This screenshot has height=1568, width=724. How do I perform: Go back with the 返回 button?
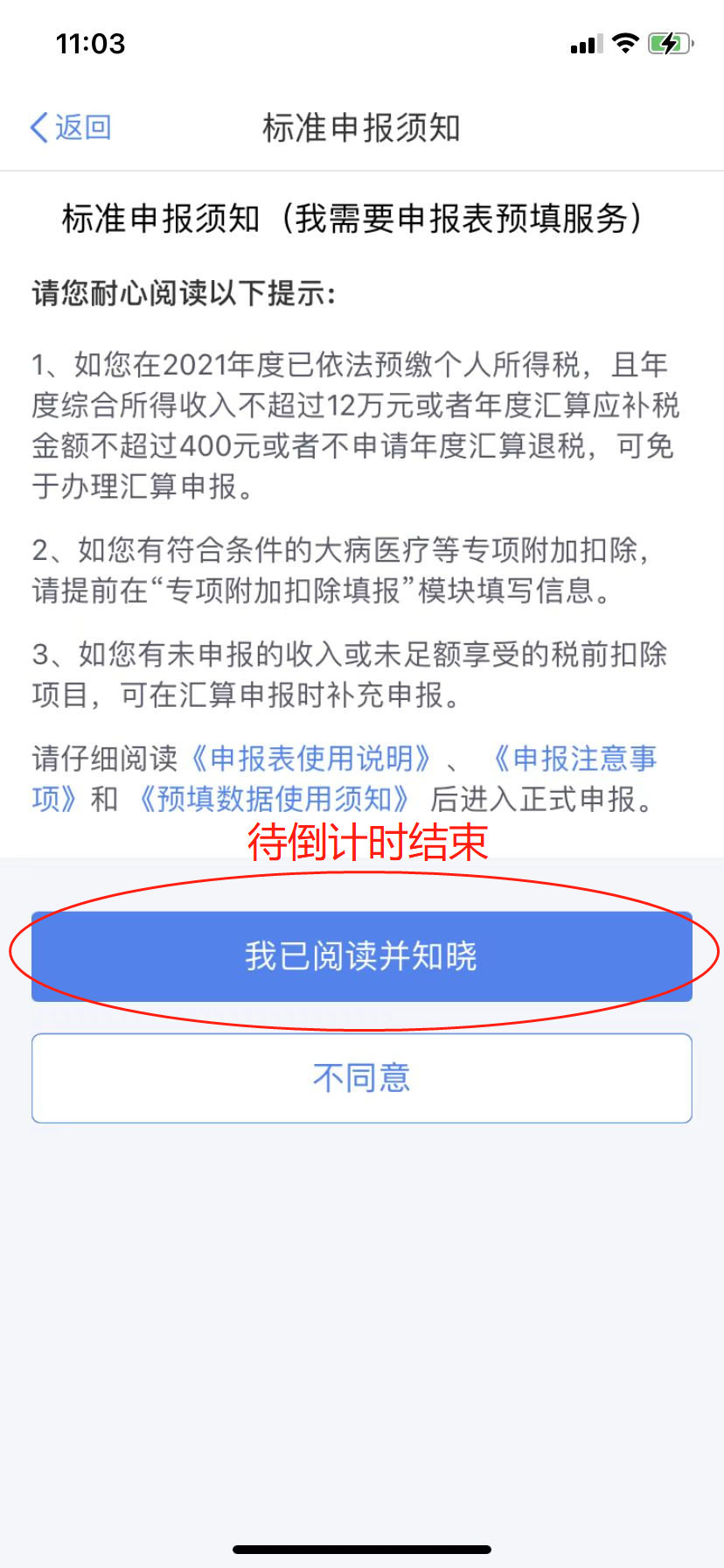click(72, 128)
